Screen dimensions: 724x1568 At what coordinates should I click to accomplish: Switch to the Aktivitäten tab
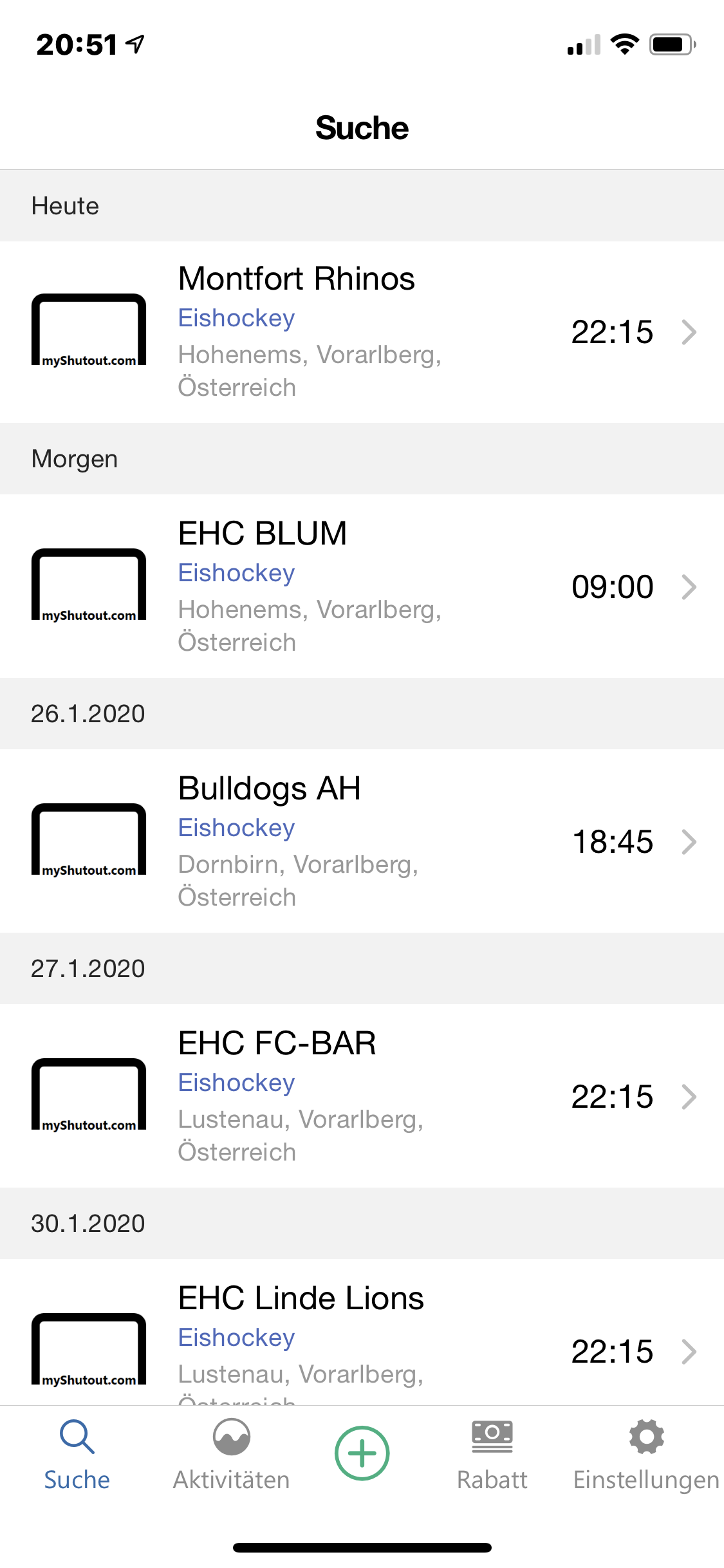pyautogui.click(x=232, y=1455)
